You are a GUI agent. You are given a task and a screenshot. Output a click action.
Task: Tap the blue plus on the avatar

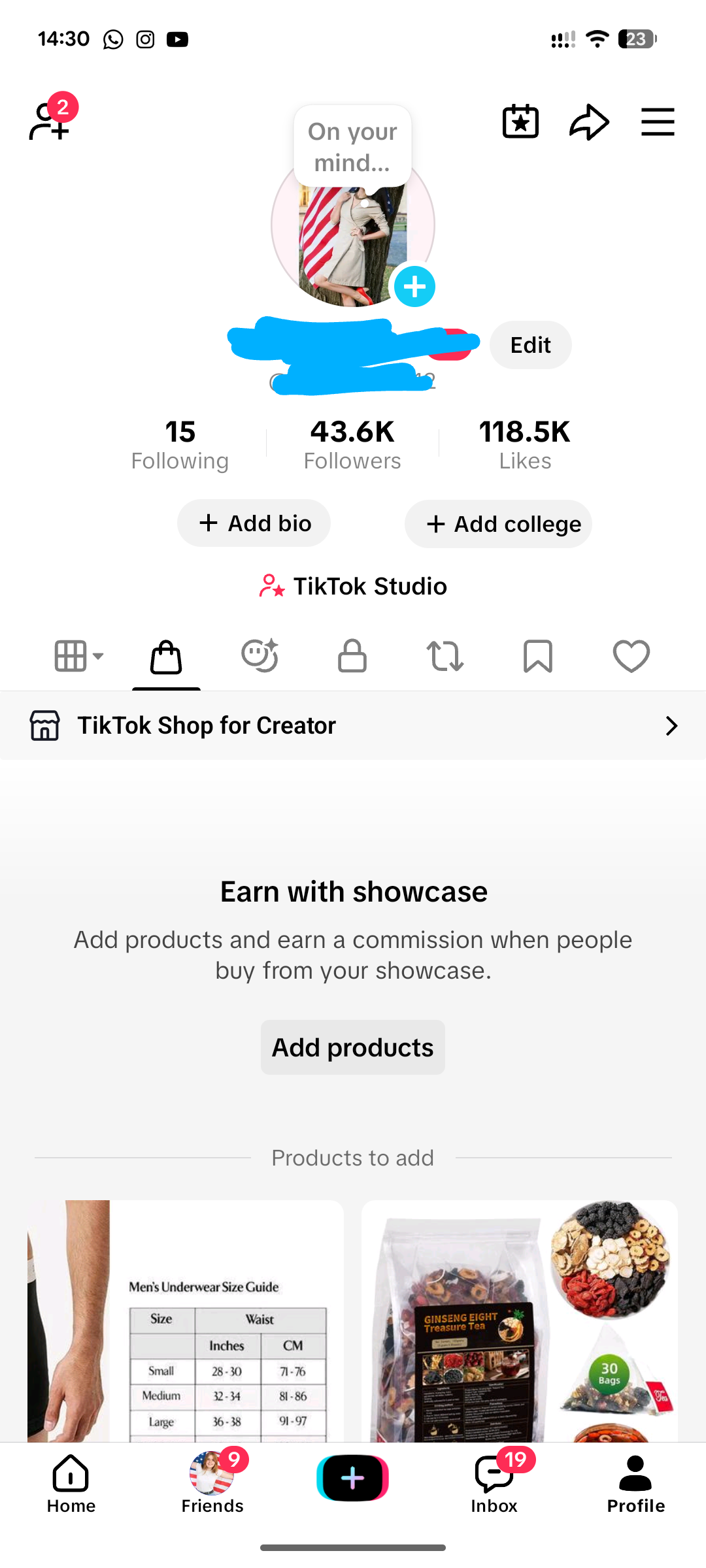(x=414, y=286)
